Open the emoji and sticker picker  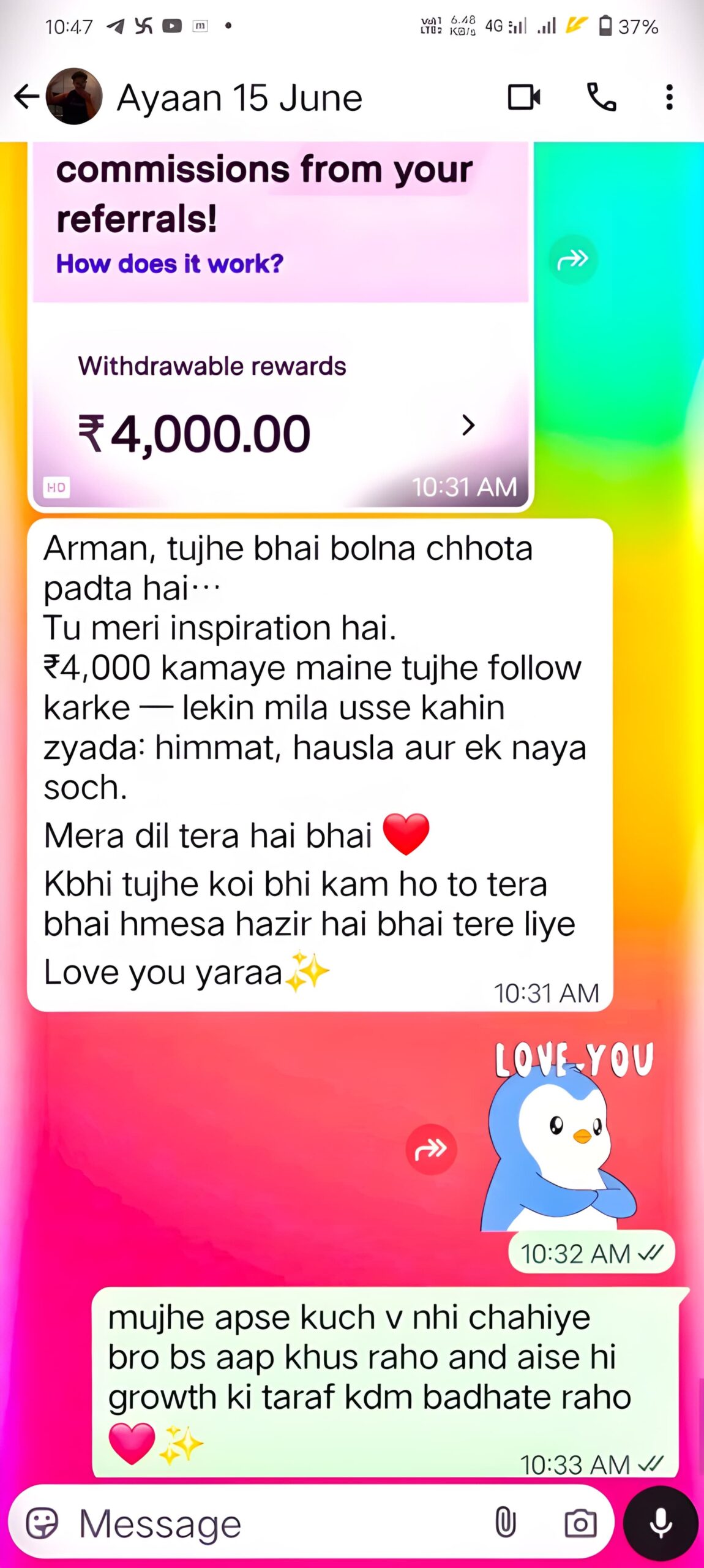click(x=42, y=1523)
